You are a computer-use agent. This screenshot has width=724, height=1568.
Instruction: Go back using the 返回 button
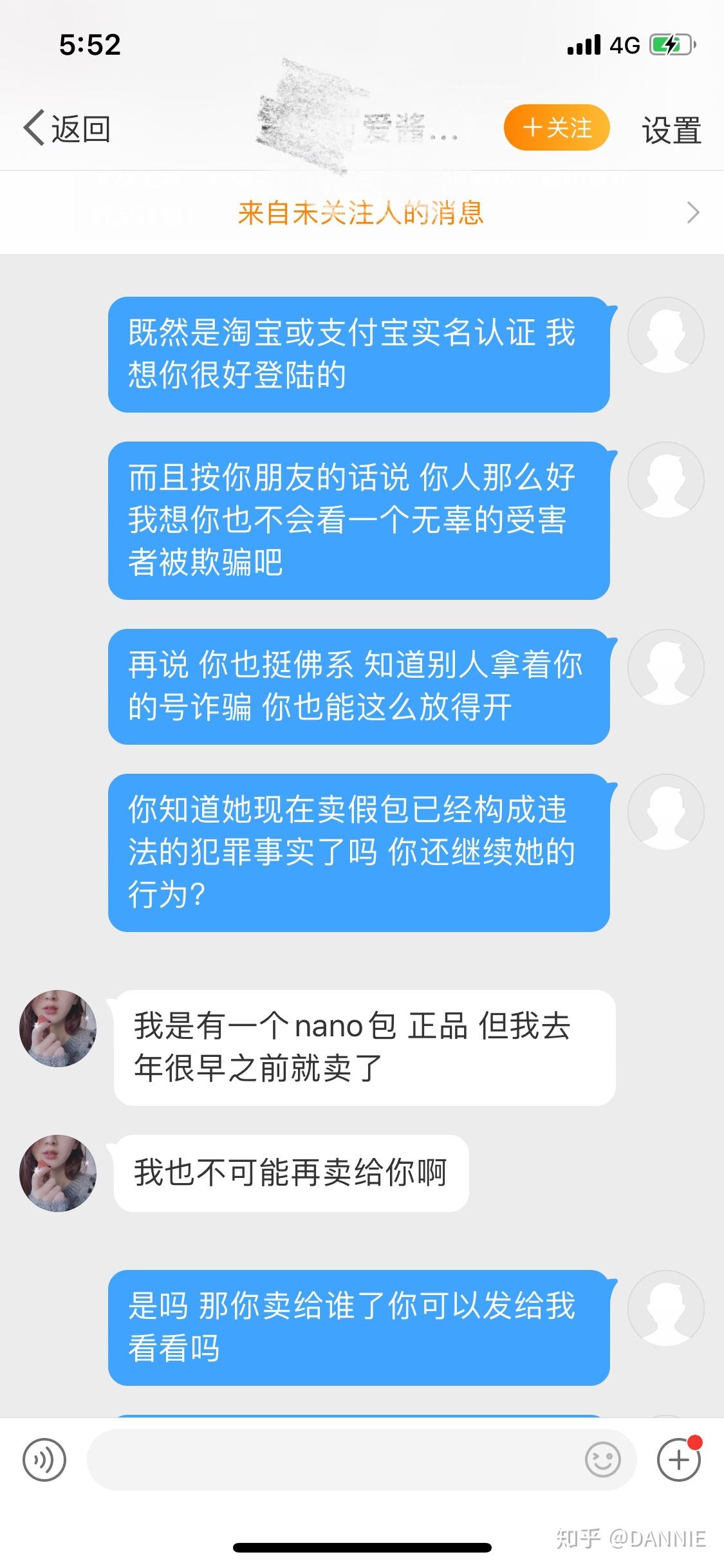coord(67,129)
